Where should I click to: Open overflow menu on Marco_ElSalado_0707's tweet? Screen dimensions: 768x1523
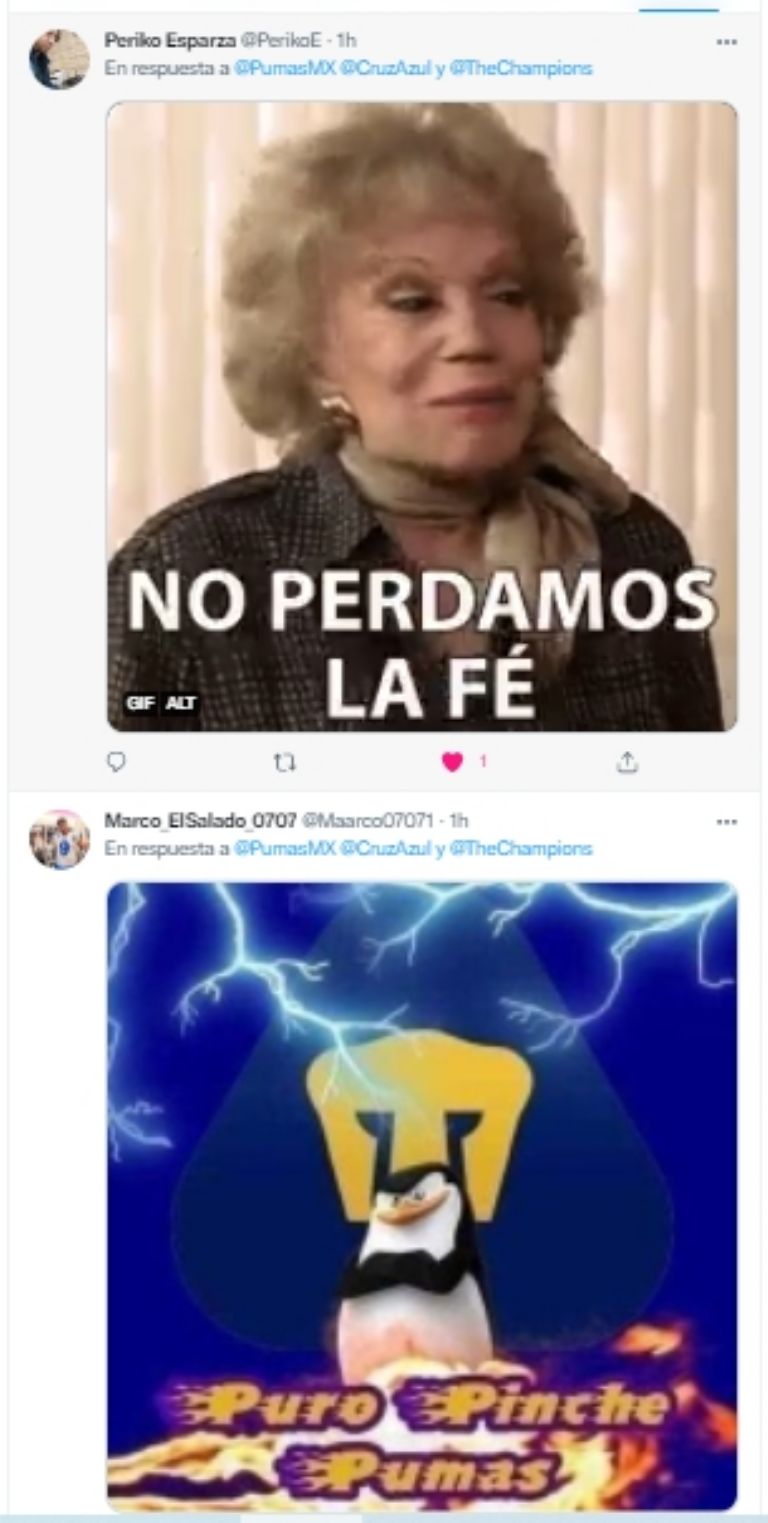(727, 821)
